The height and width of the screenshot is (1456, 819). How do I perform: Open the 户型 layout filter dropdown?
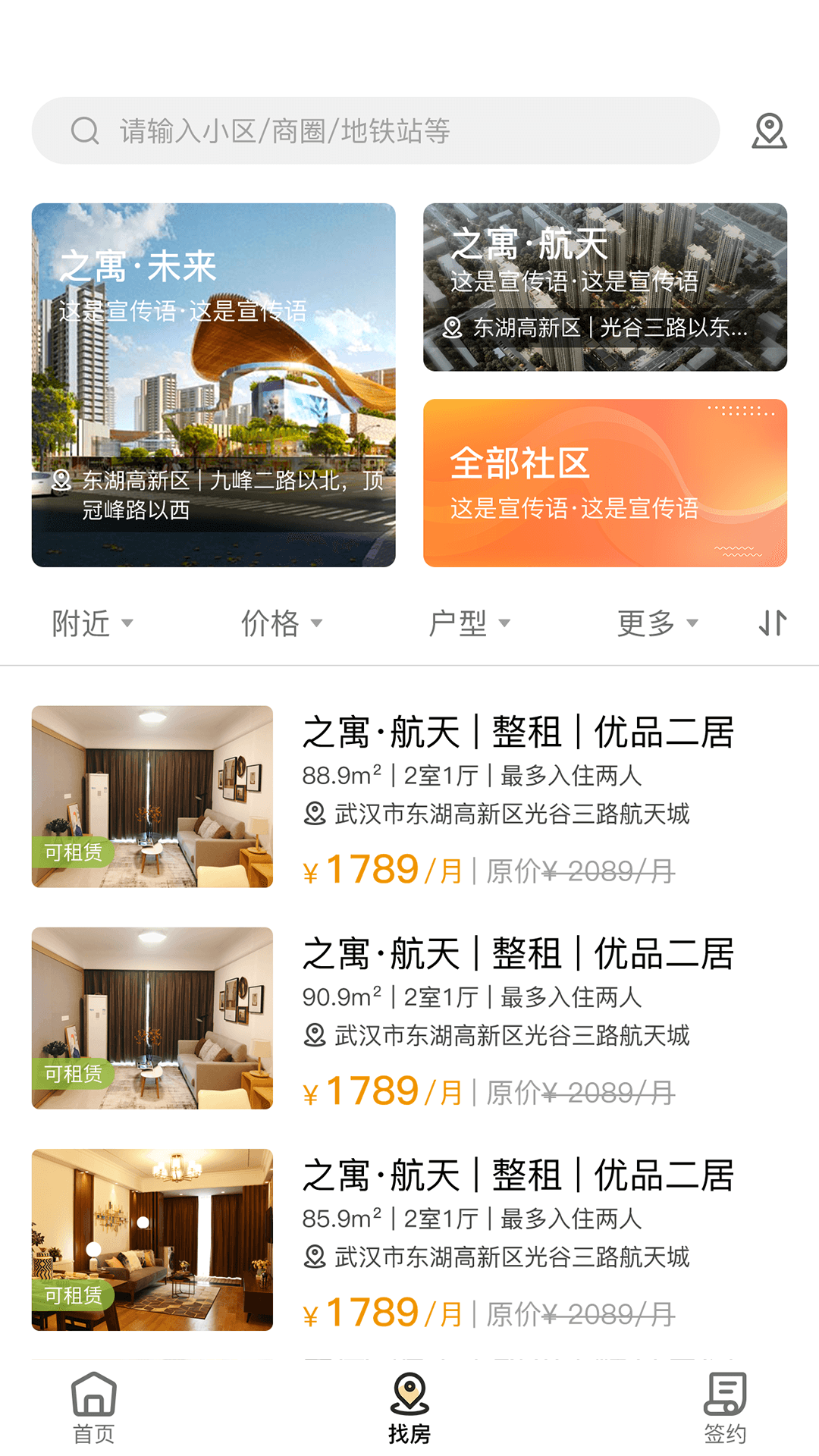469,623
